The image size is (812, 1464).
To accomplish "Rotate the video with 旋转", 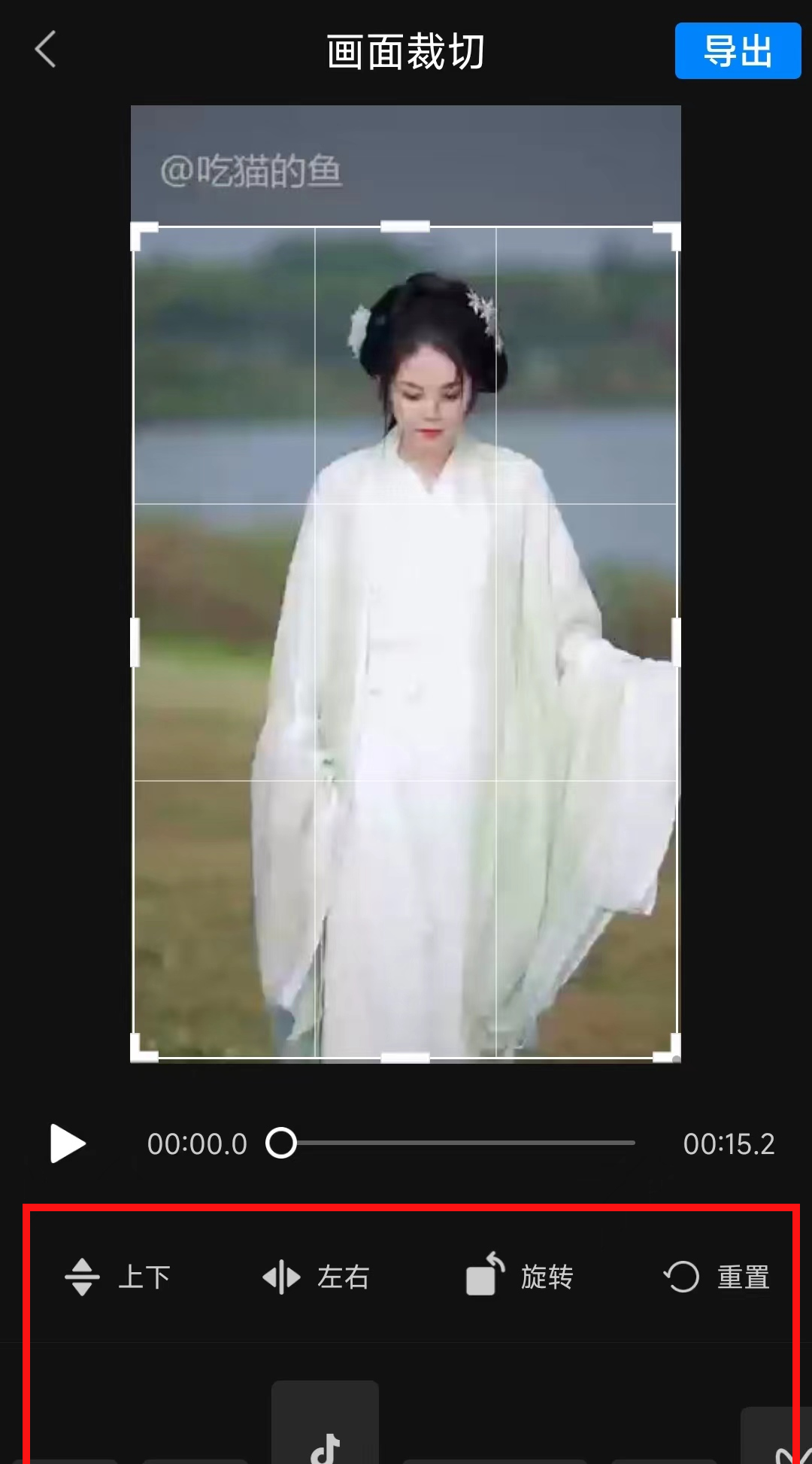I will click(x=520, y=1275).
